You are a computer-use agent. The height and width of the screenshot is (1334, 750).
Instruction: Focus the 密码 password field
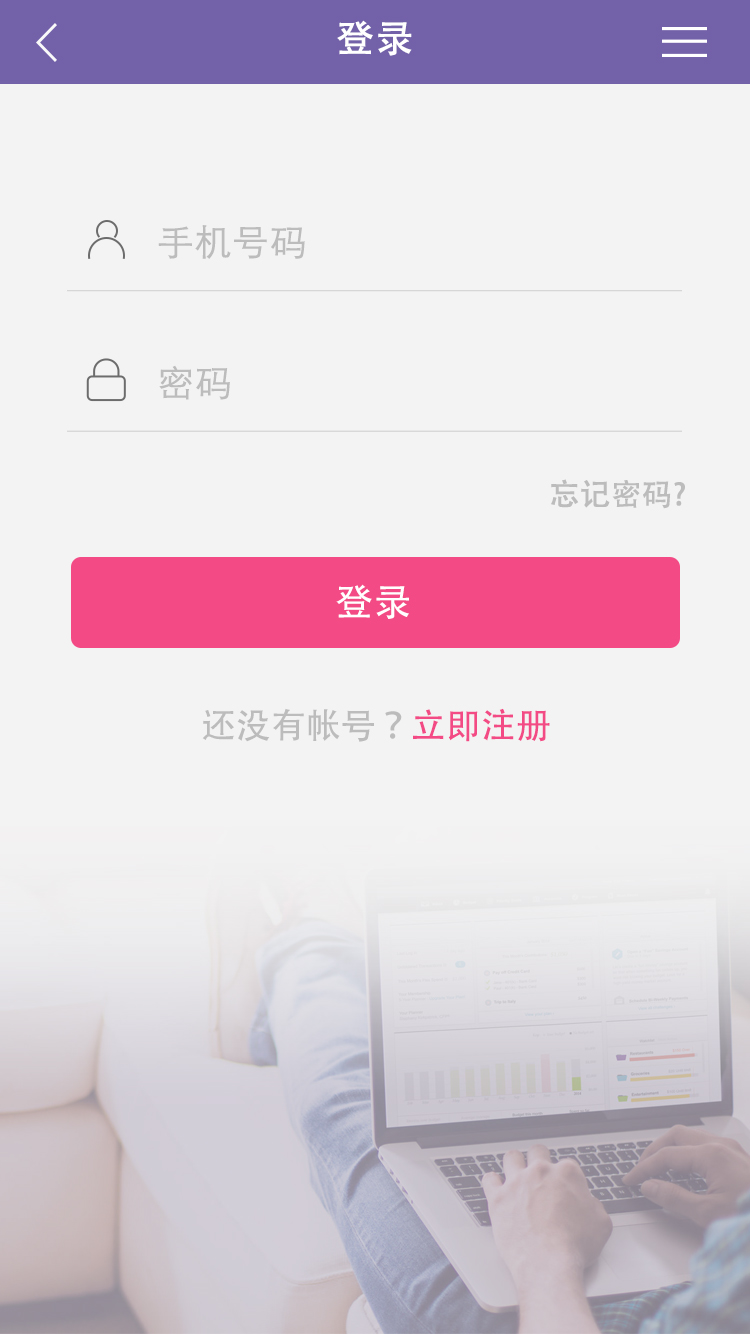[400, 383]
